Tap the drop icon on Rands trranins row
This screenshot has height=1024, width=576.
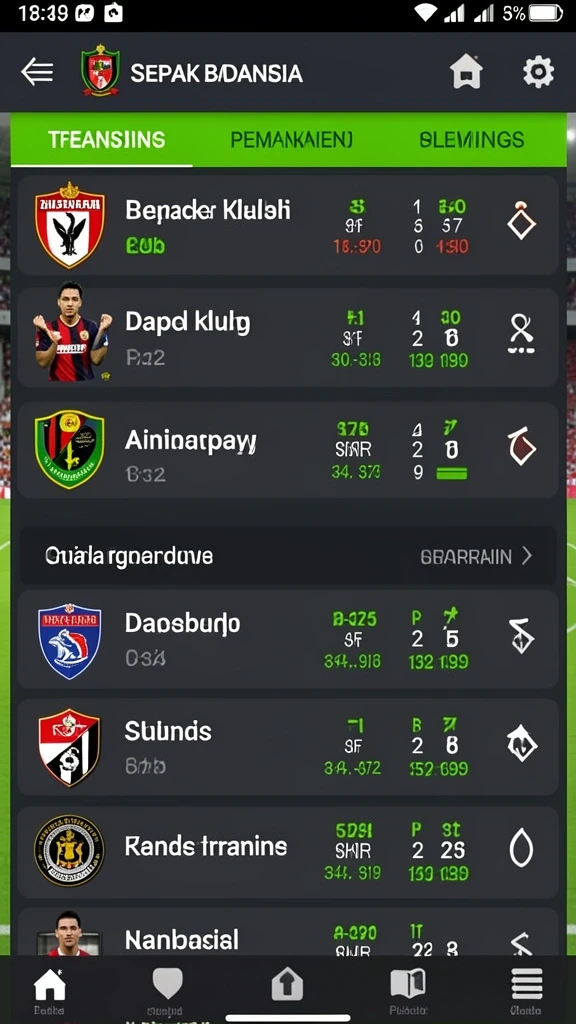(521, 849)
